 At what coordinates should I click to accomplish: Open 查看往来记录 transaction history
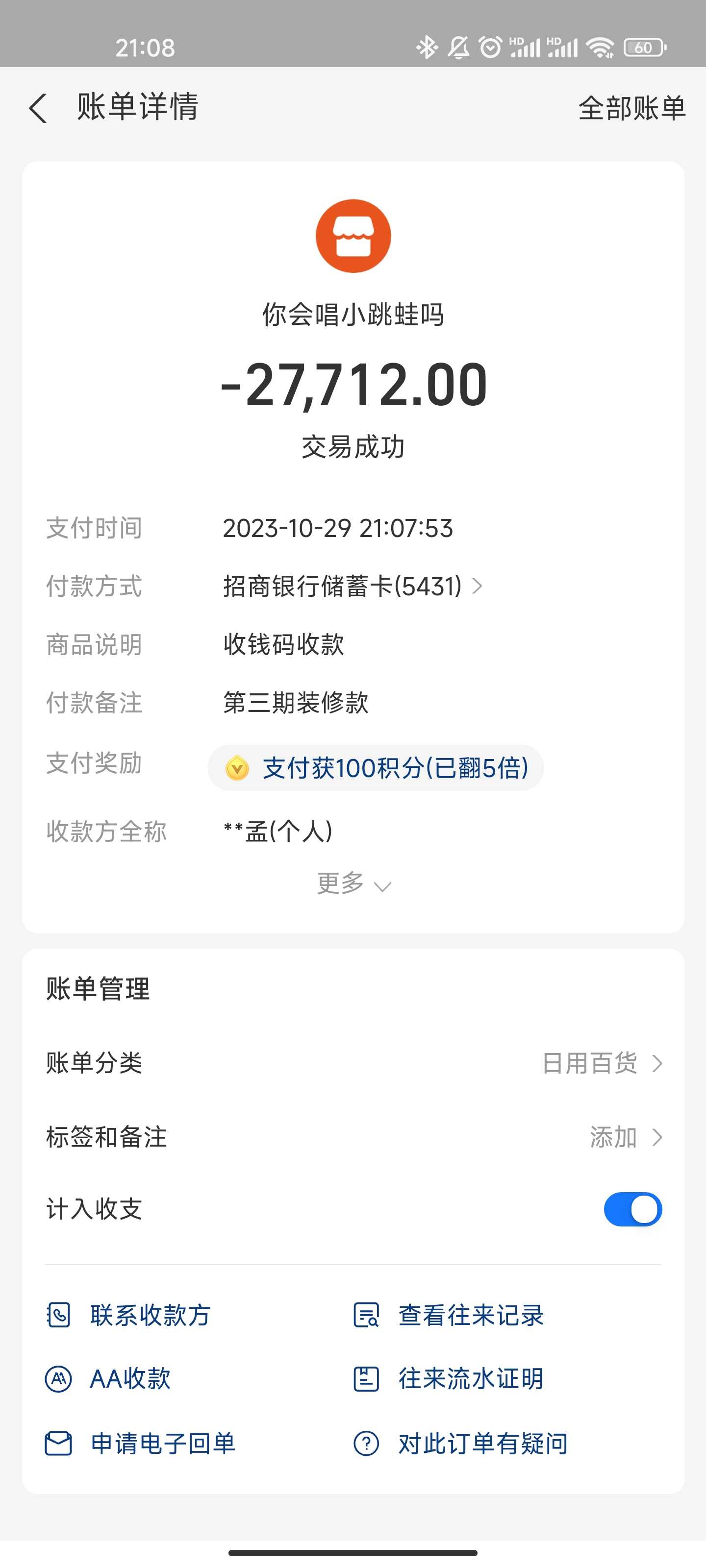449,1315
